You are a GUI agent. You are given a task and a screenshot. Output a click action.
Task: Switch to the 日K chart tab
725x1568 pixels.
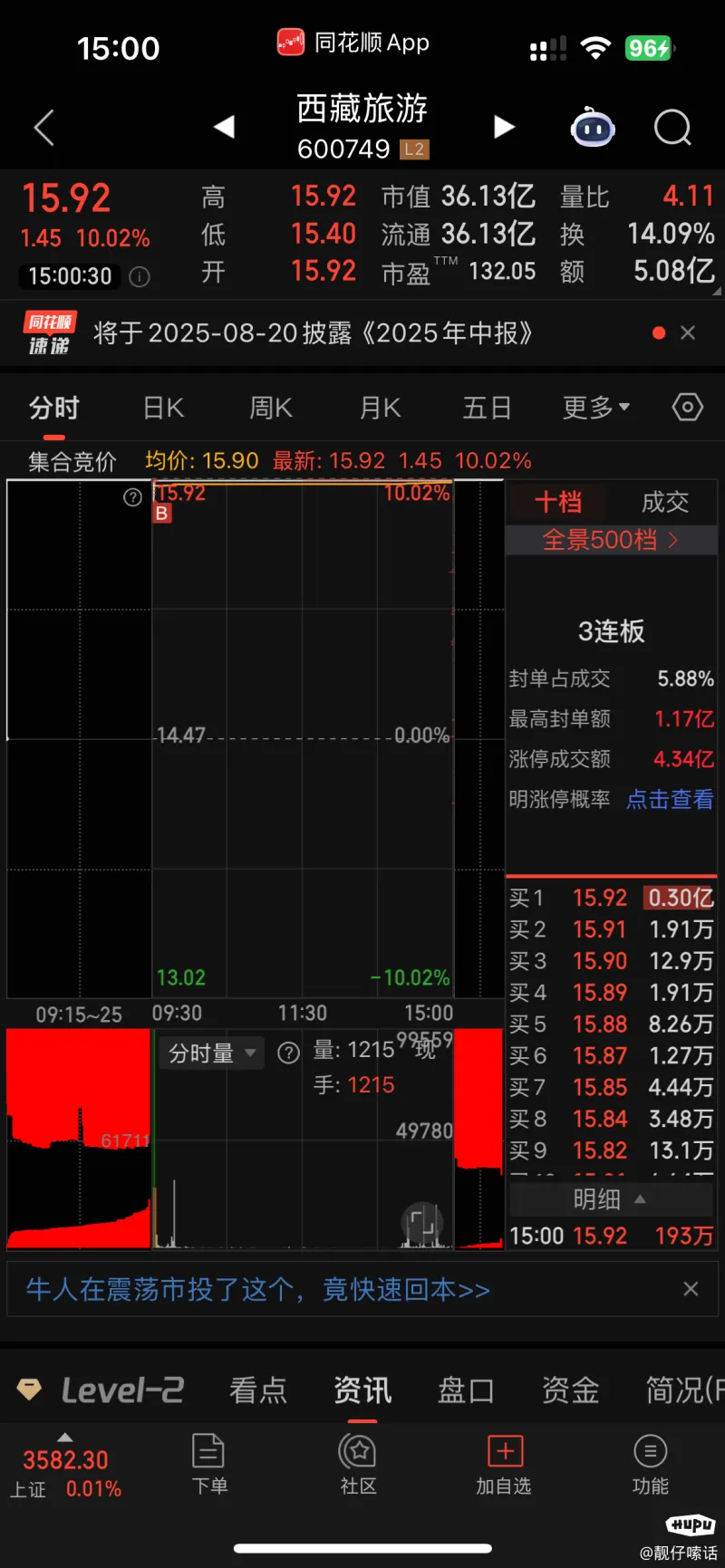[x=164, y=409]
